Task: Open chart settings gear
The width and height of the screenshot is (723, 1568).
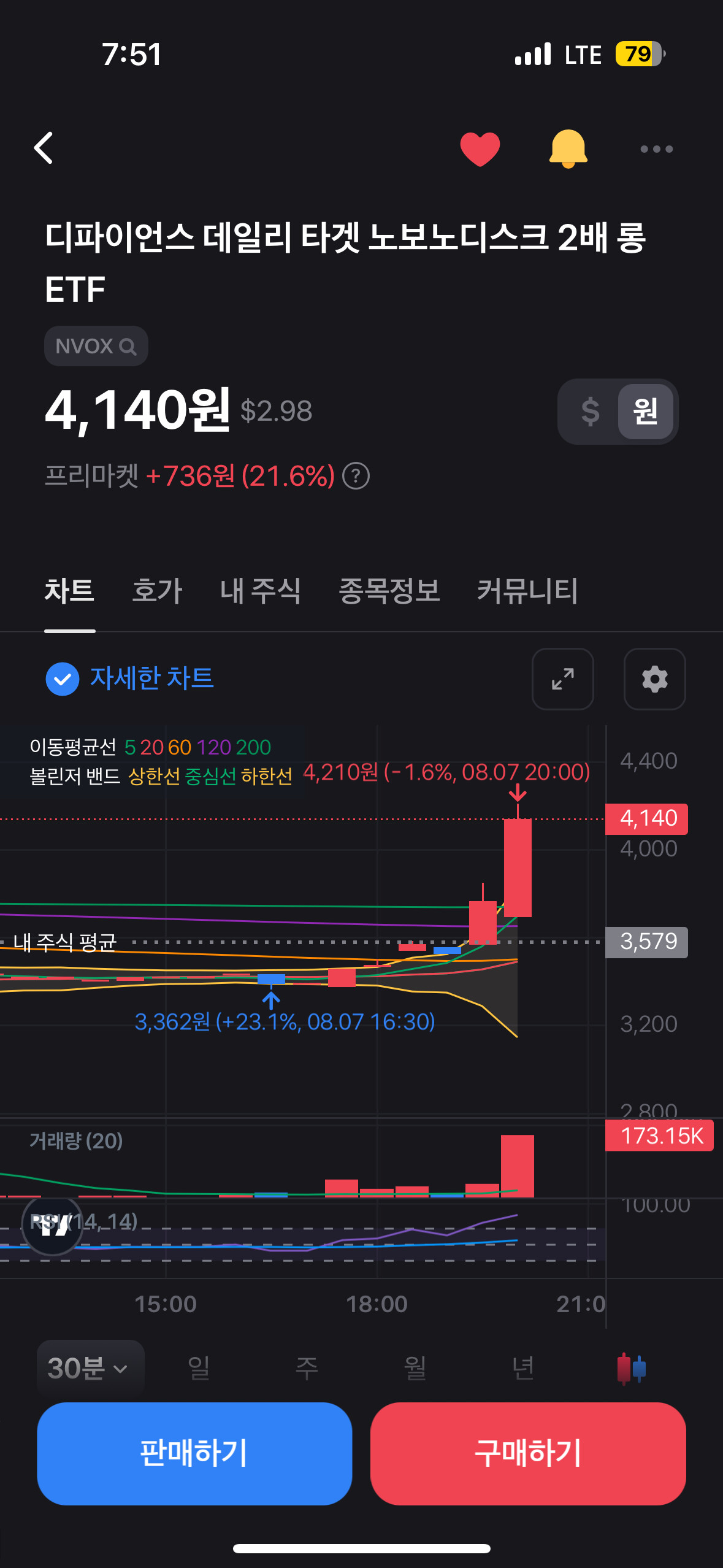Action: (x=654, y=679)
